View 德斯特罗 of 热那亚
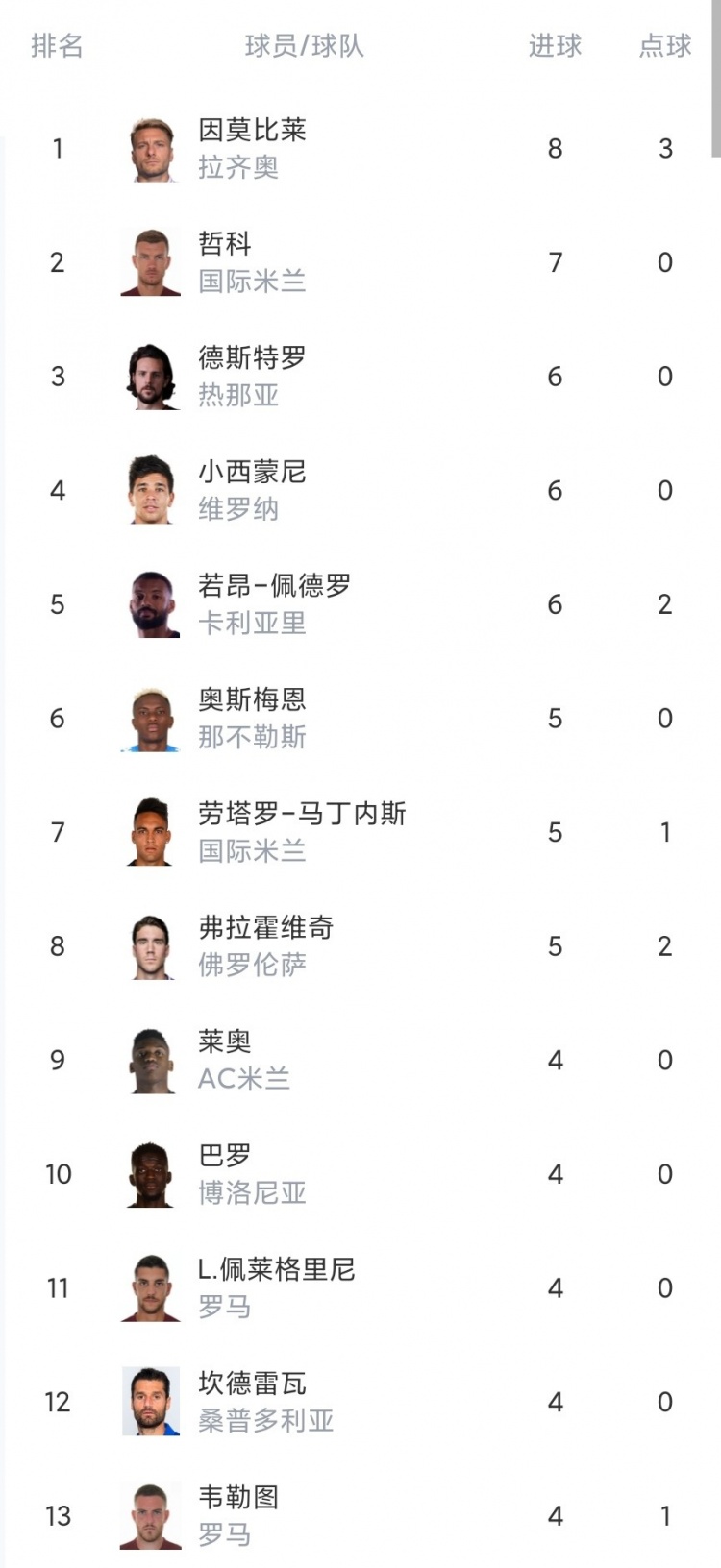721x1568 pixels. tap(360, 377)
